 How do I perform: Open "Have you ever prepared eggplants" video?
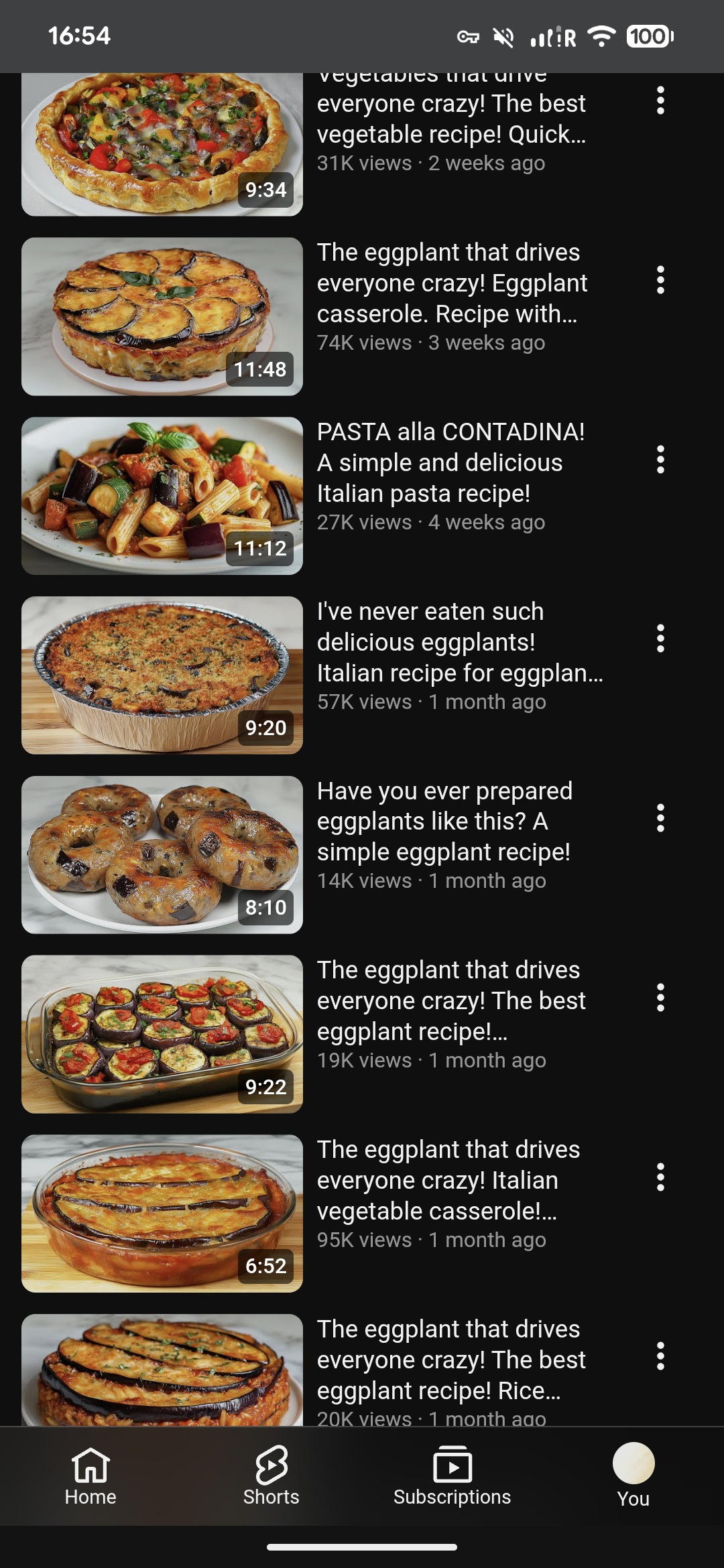162,854
